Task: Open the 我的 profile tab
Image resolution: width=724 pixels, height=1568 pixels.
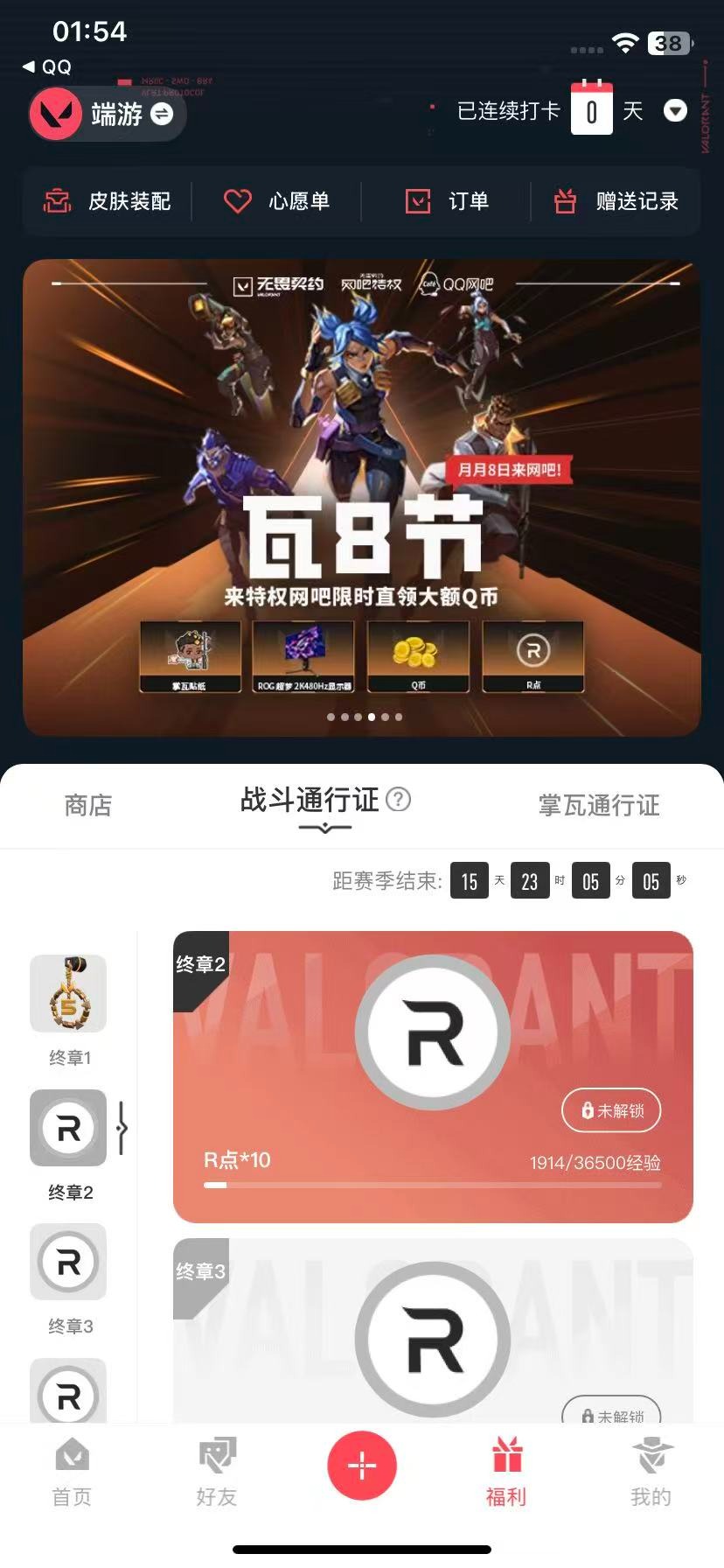Action: (651, 1472)
